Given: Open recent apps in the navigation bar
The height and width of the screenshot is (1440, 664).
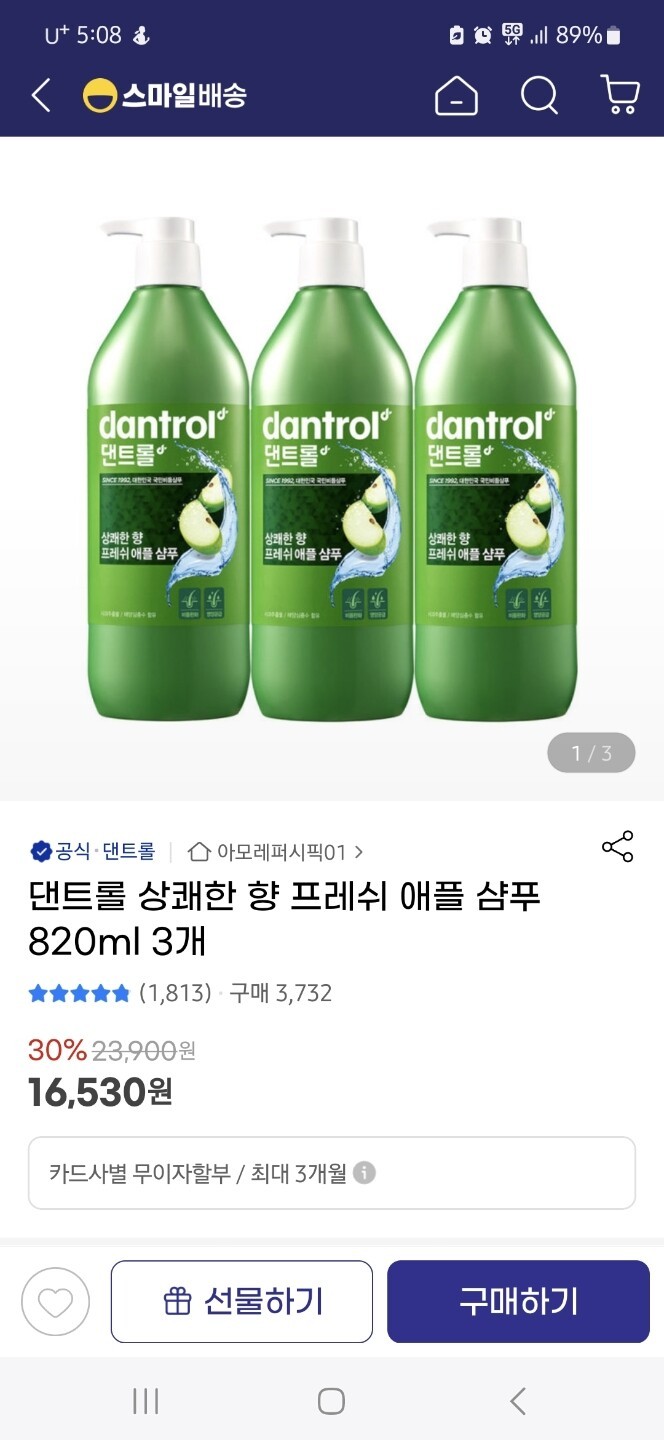Looking at the screenshot, I should click(146, 1401).
